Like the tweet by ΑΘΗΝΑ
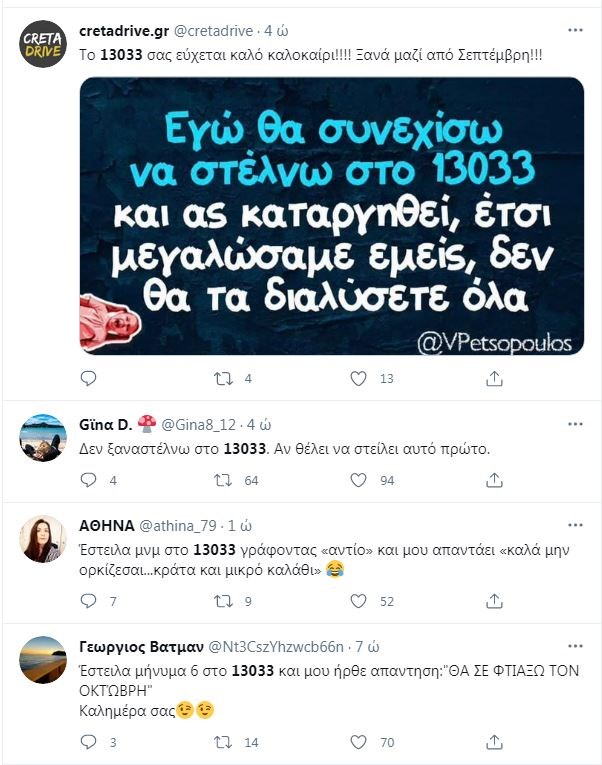602x765 pixels. tap(359, 600)
